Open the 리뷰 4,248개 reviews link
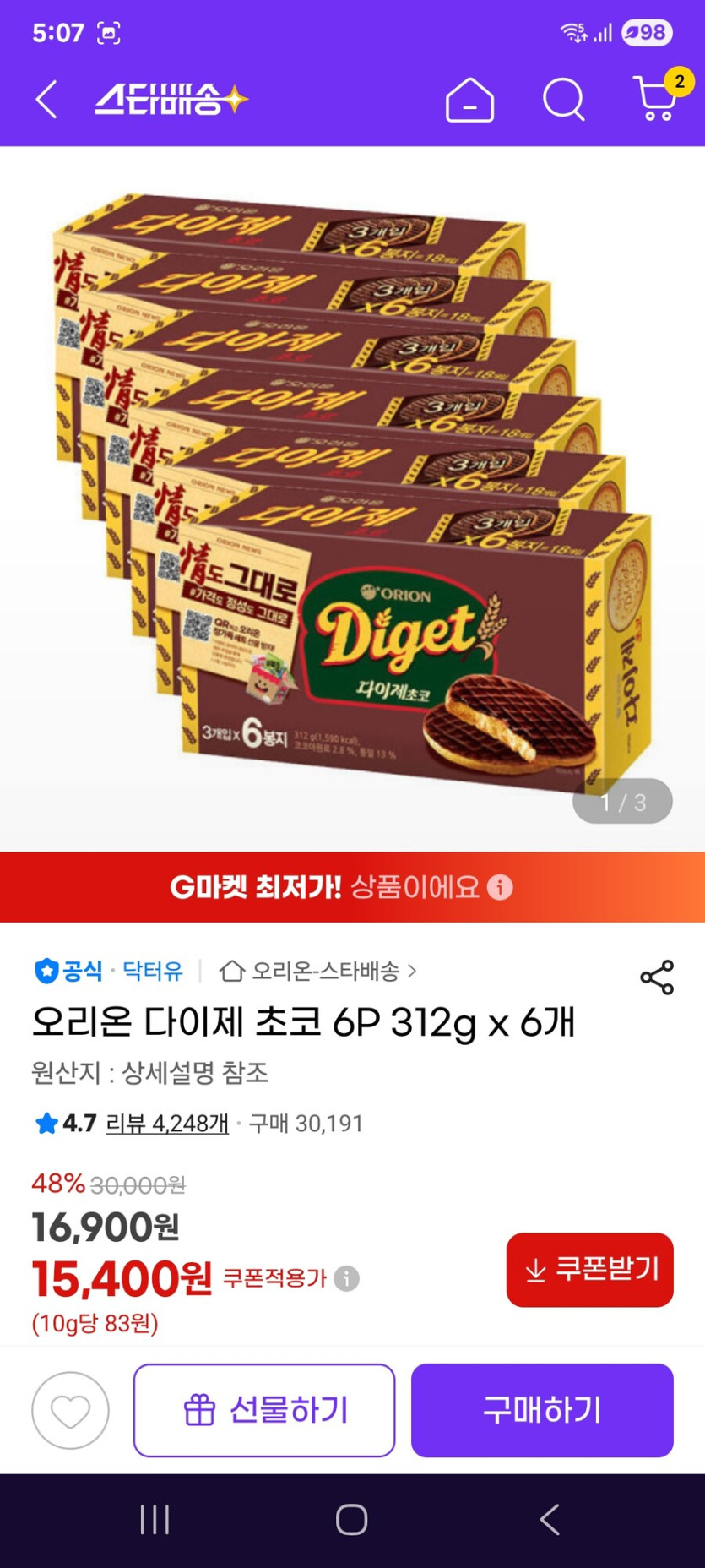705x1568 pixels. pyautogui.click(x=167, y=1124)
